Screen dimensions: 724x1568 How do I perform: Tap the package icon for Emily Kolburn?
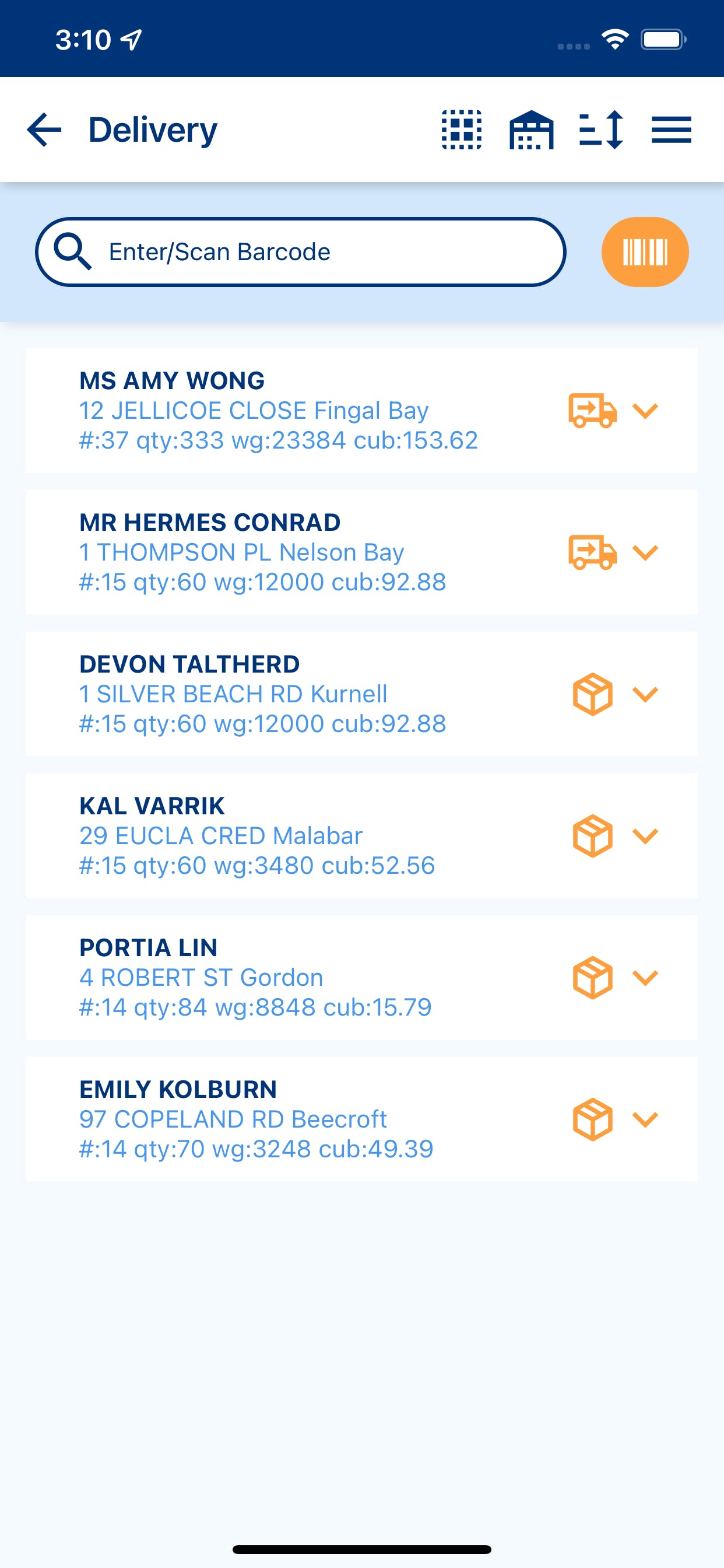point(592,1119)
